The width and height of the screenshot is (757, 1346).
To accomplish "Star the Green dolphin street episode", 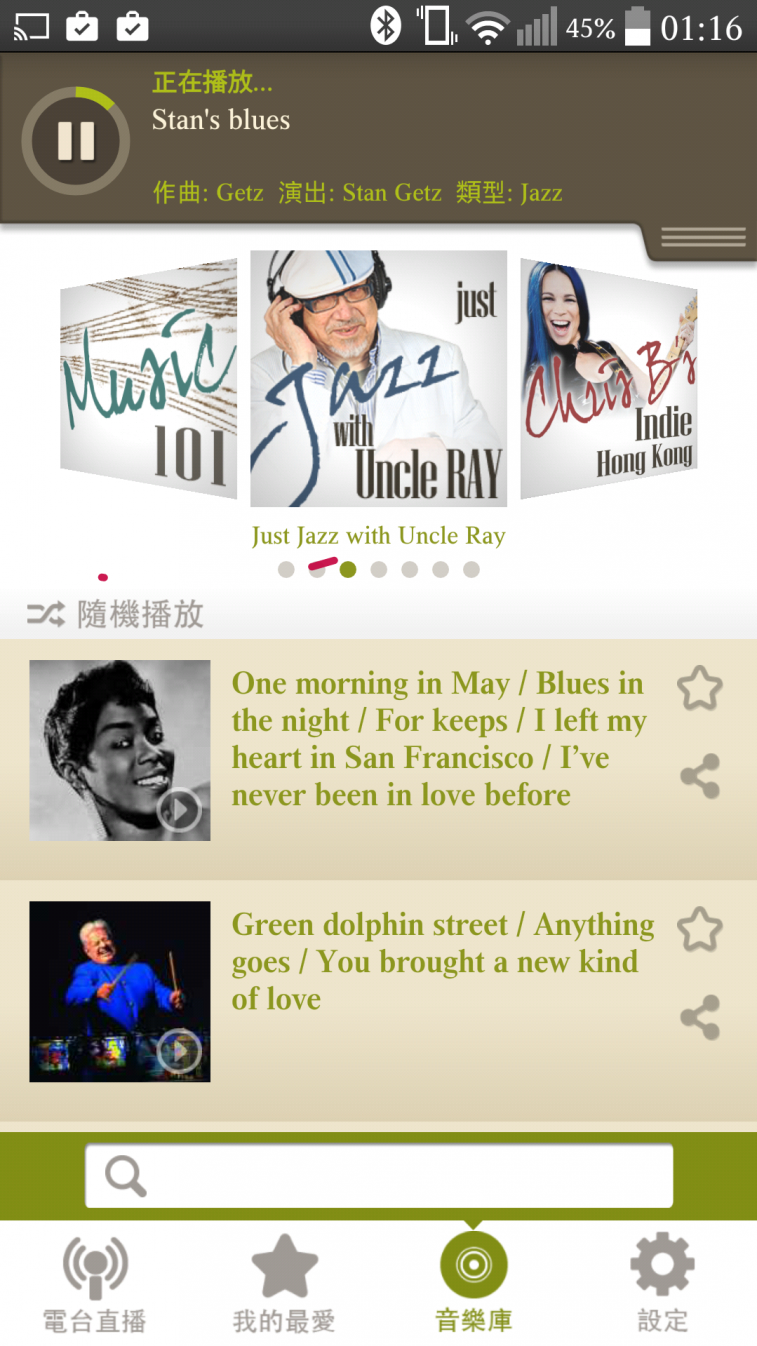I will tap(699, 930).
